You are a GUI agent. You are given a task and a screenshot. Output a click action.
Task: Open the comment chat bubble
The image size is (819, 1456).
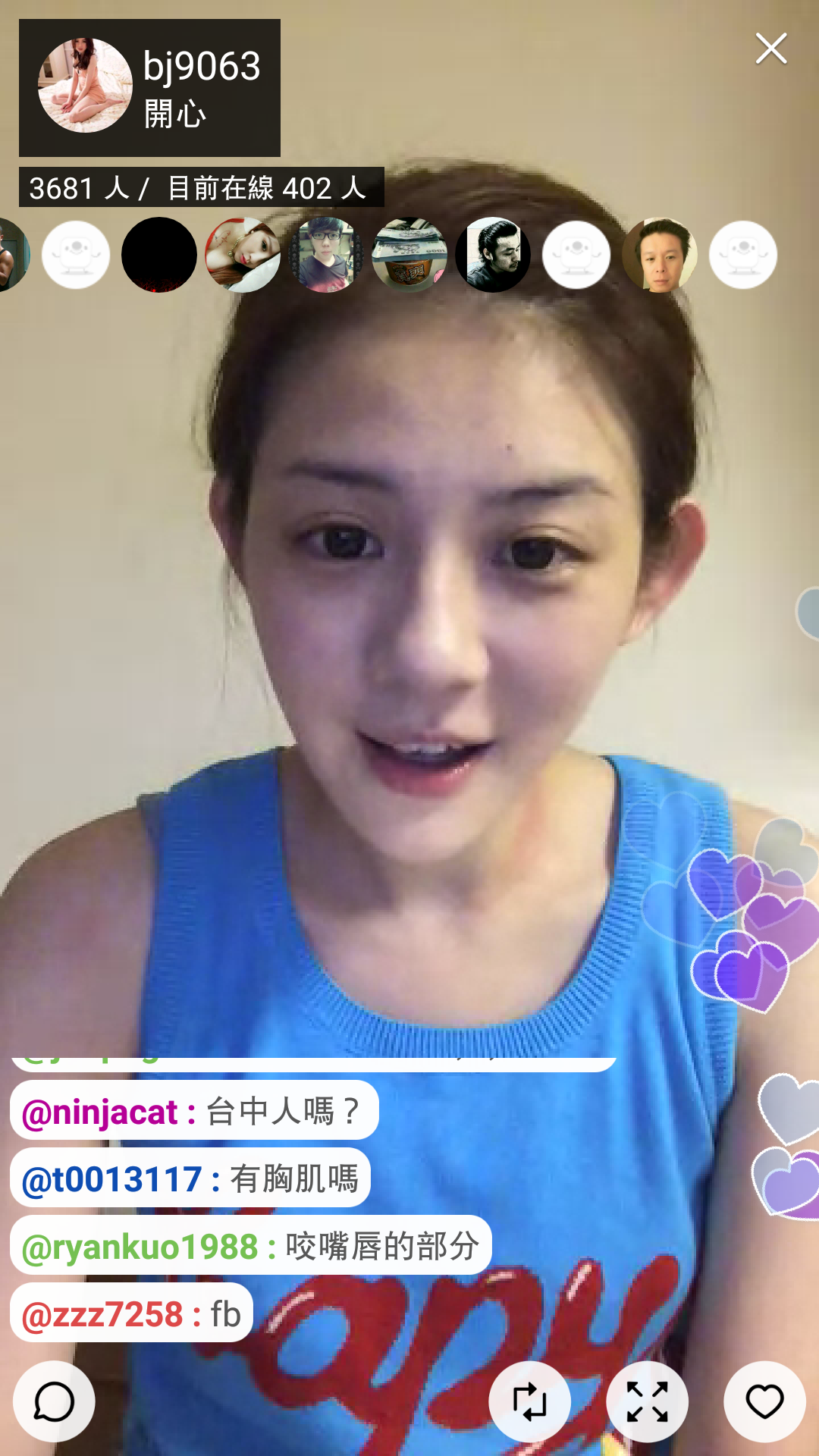[54, 1401]
